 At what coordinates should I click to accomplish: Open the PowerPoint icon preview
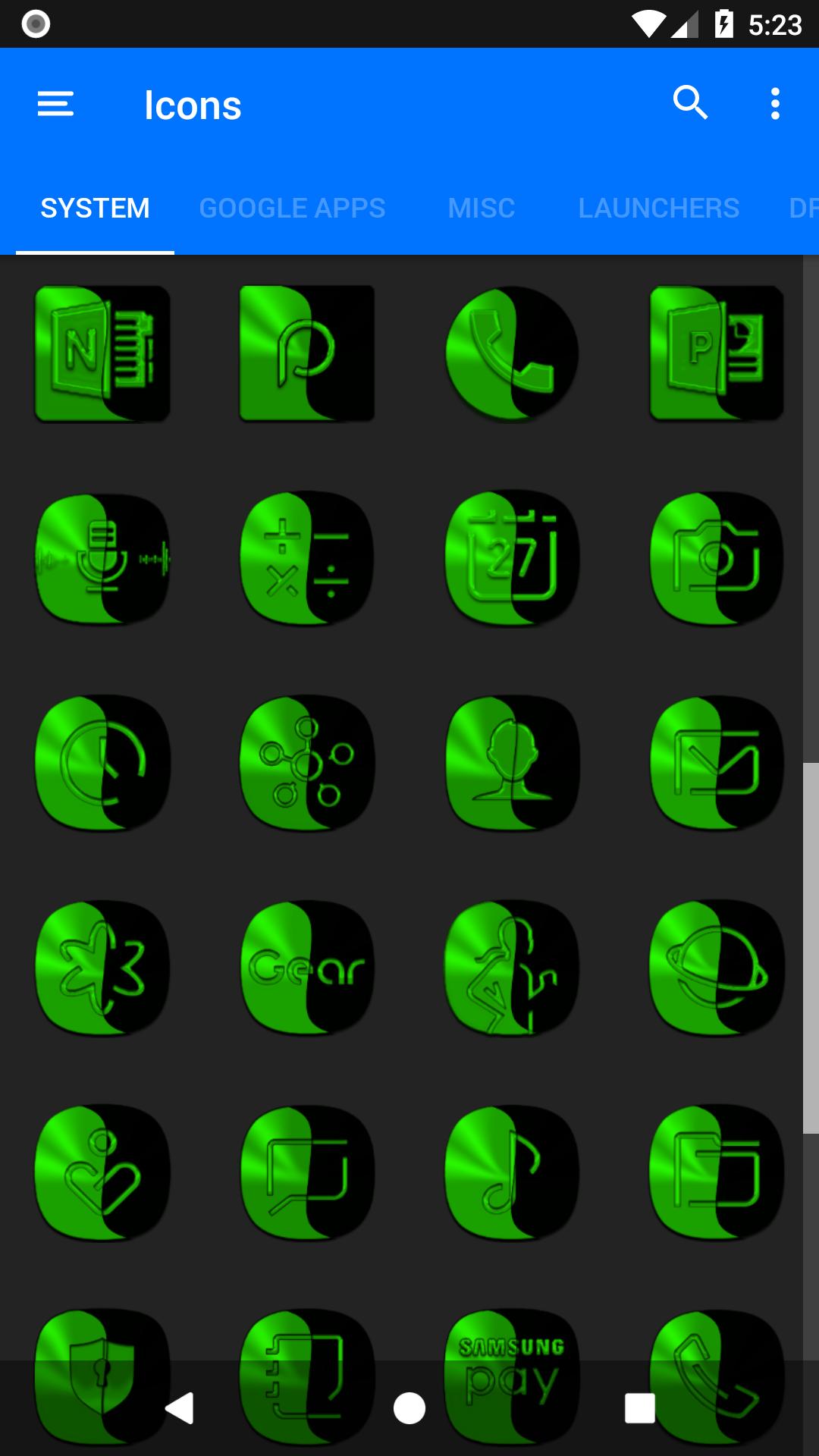click(717, 353)
